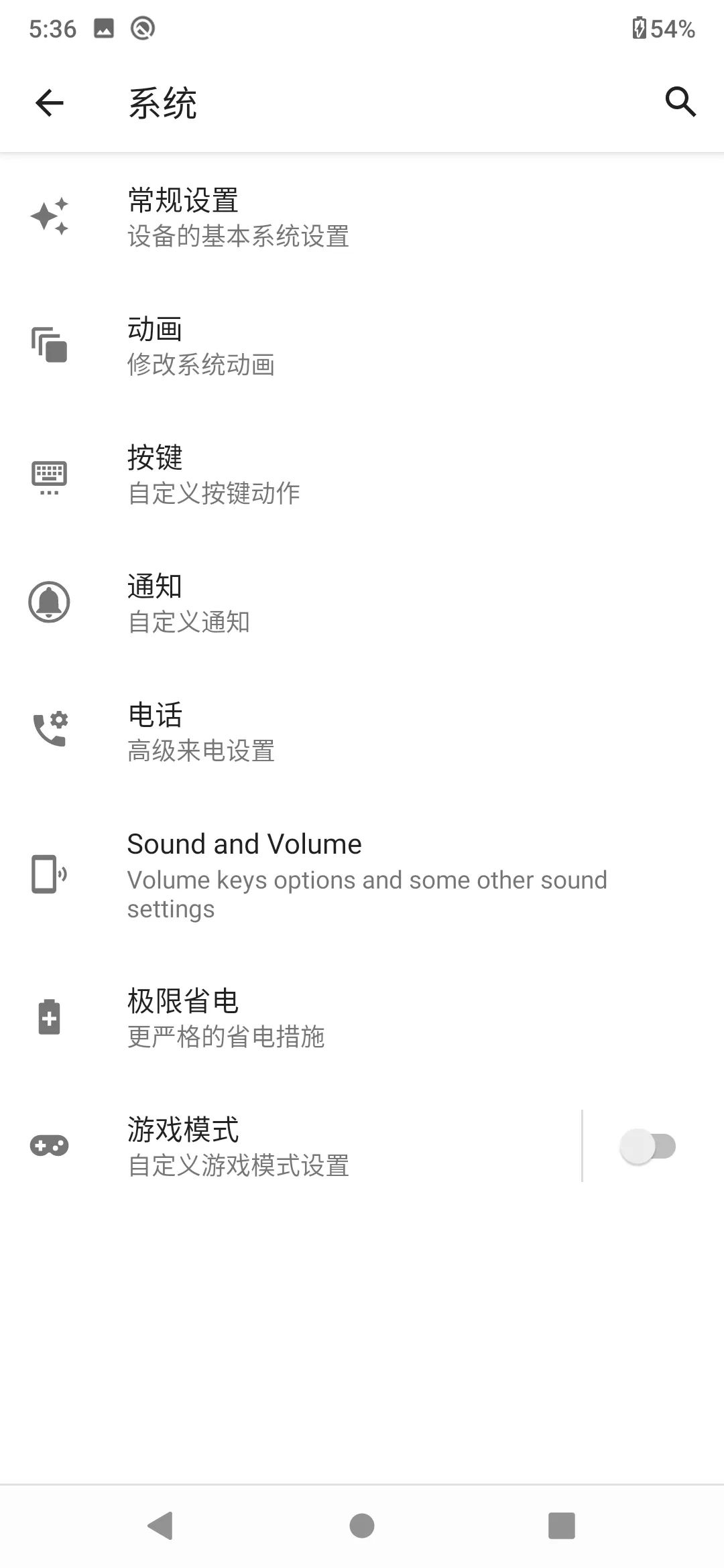The height and width of the screenshot is (1568, 724).
Task: Open the search icon in the app bar
Action: click(x=680, y=102)
